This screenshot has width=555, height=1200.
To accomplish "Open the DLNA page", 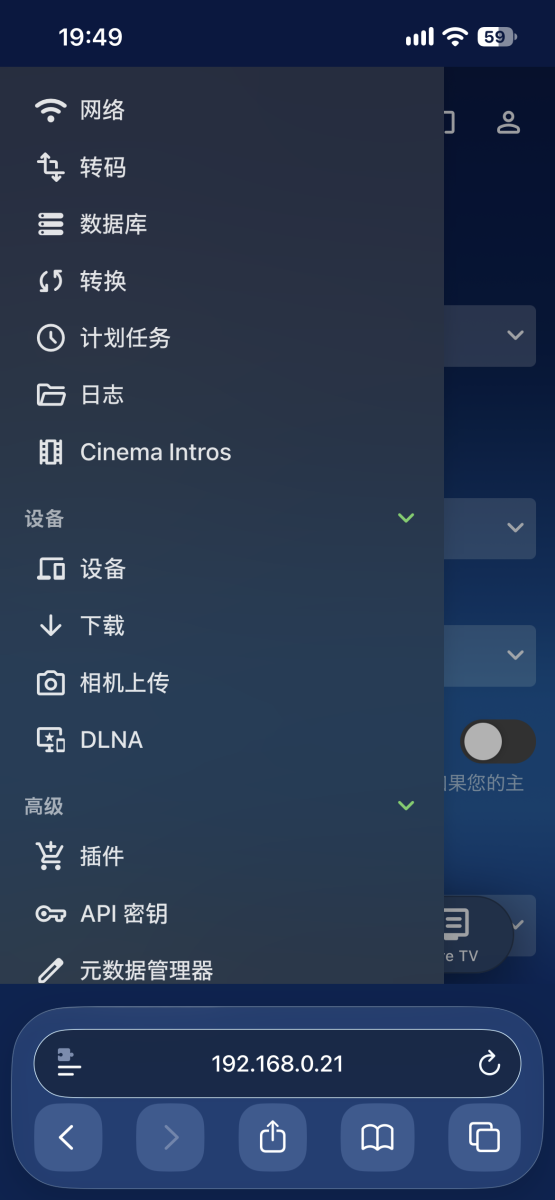I will click(222, 740).
